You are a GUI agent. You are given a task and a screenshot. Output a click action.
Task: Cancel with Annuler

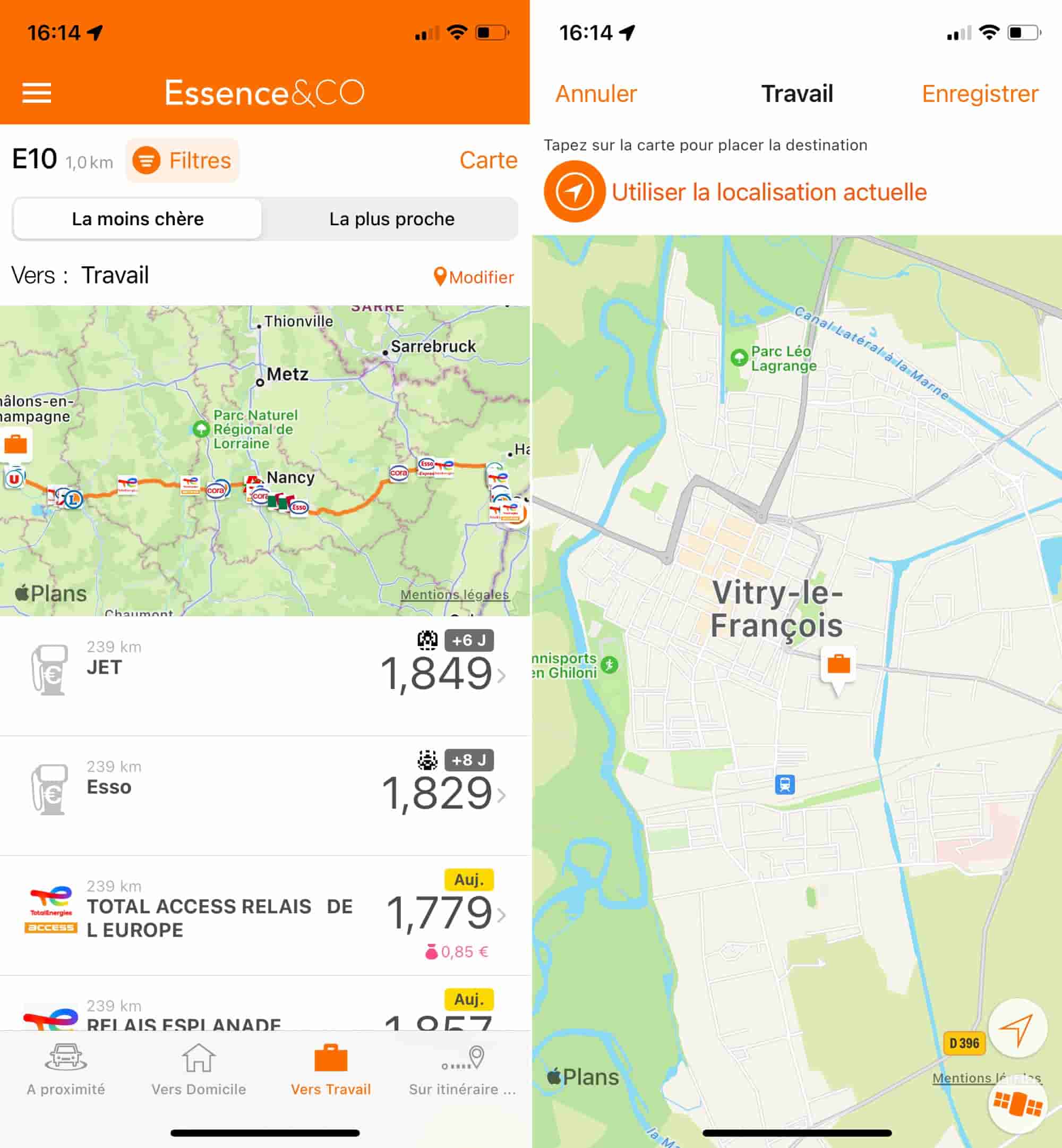tap(596, 93)
